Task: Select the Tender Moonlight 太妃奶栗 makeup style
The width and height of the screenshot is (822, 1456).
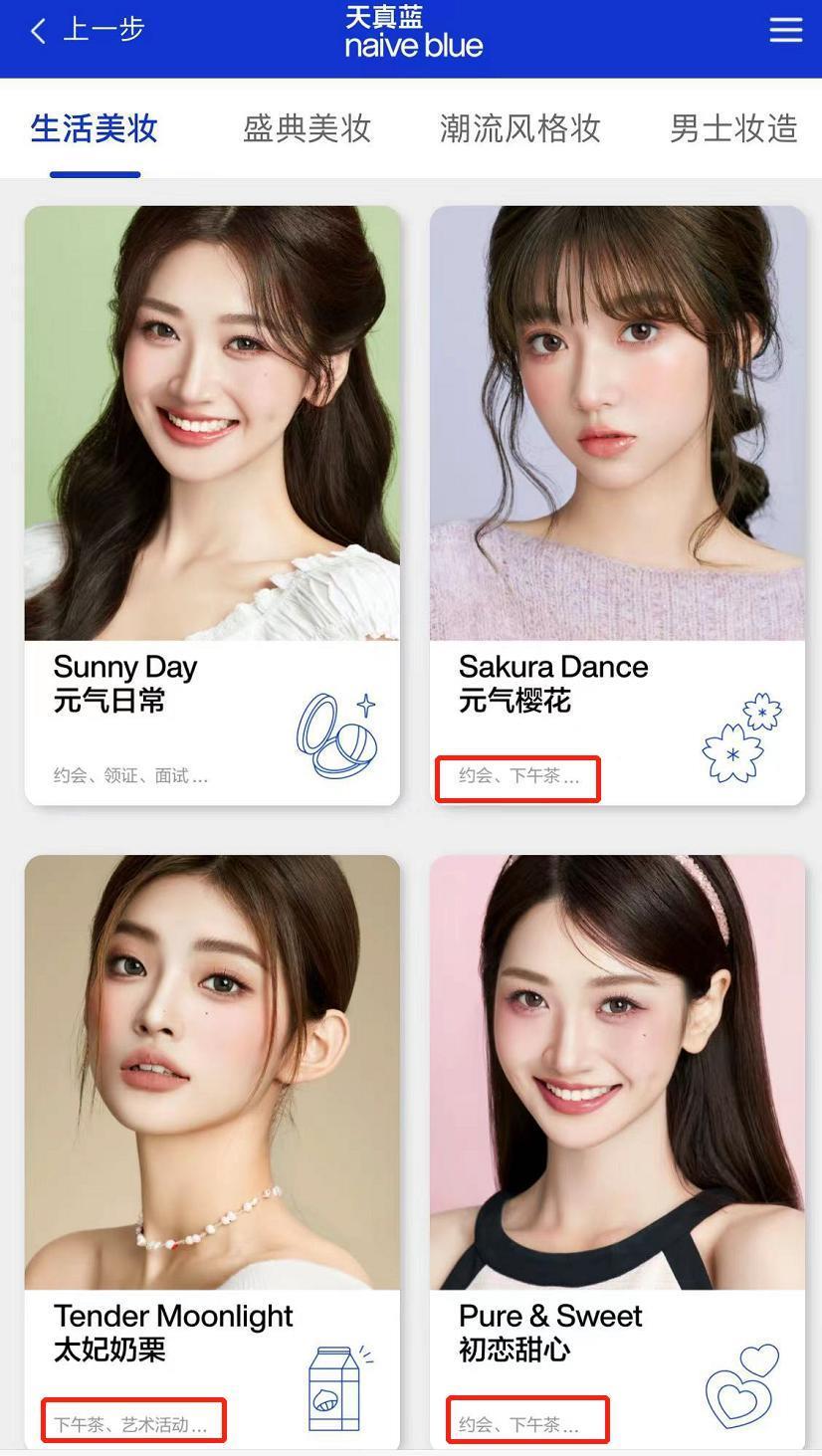Action: [x=212, y=1073]
